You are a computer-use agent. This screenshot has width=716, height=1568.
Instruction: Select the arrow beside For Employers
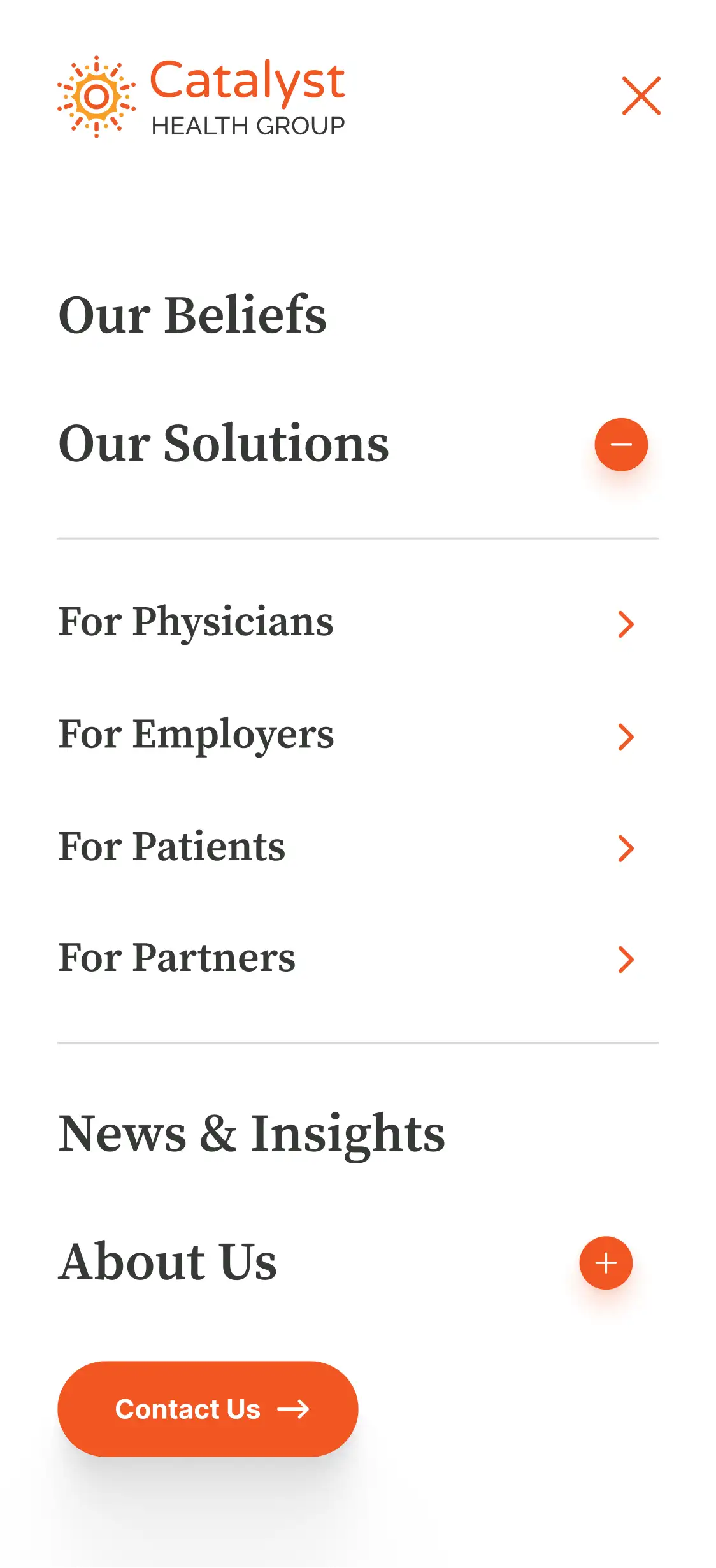coord(627,737)
